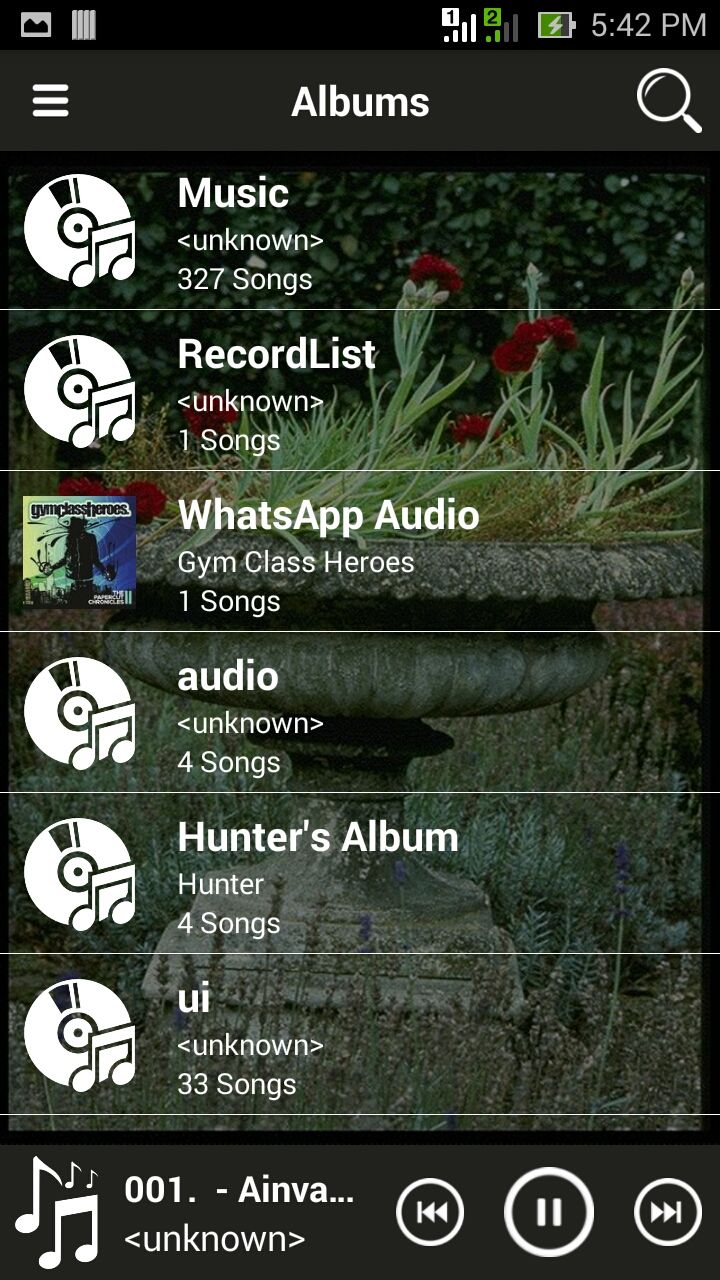Open the hamburger menu

(x=50, y=101)
